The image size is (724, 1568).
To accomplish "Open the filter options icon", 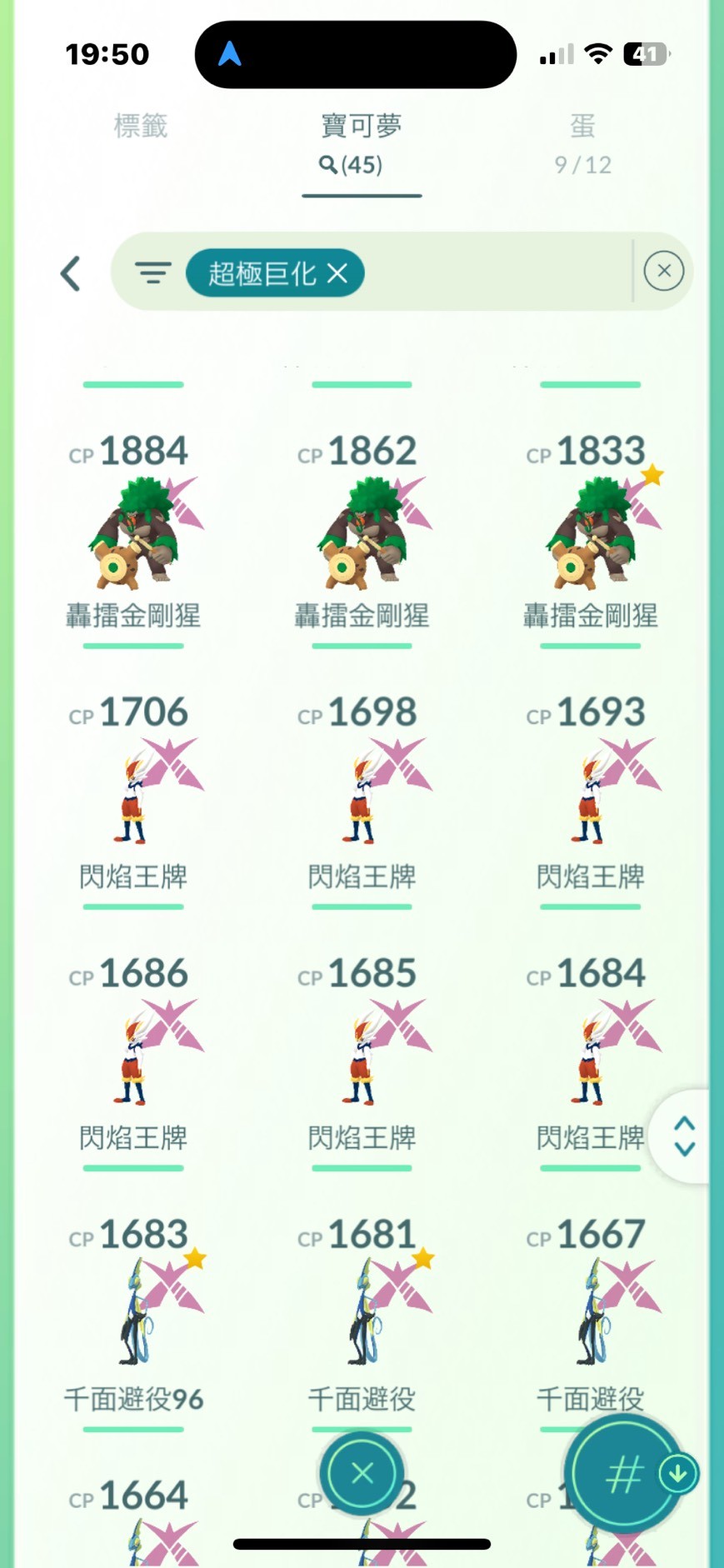I will [x=153, y=272].
